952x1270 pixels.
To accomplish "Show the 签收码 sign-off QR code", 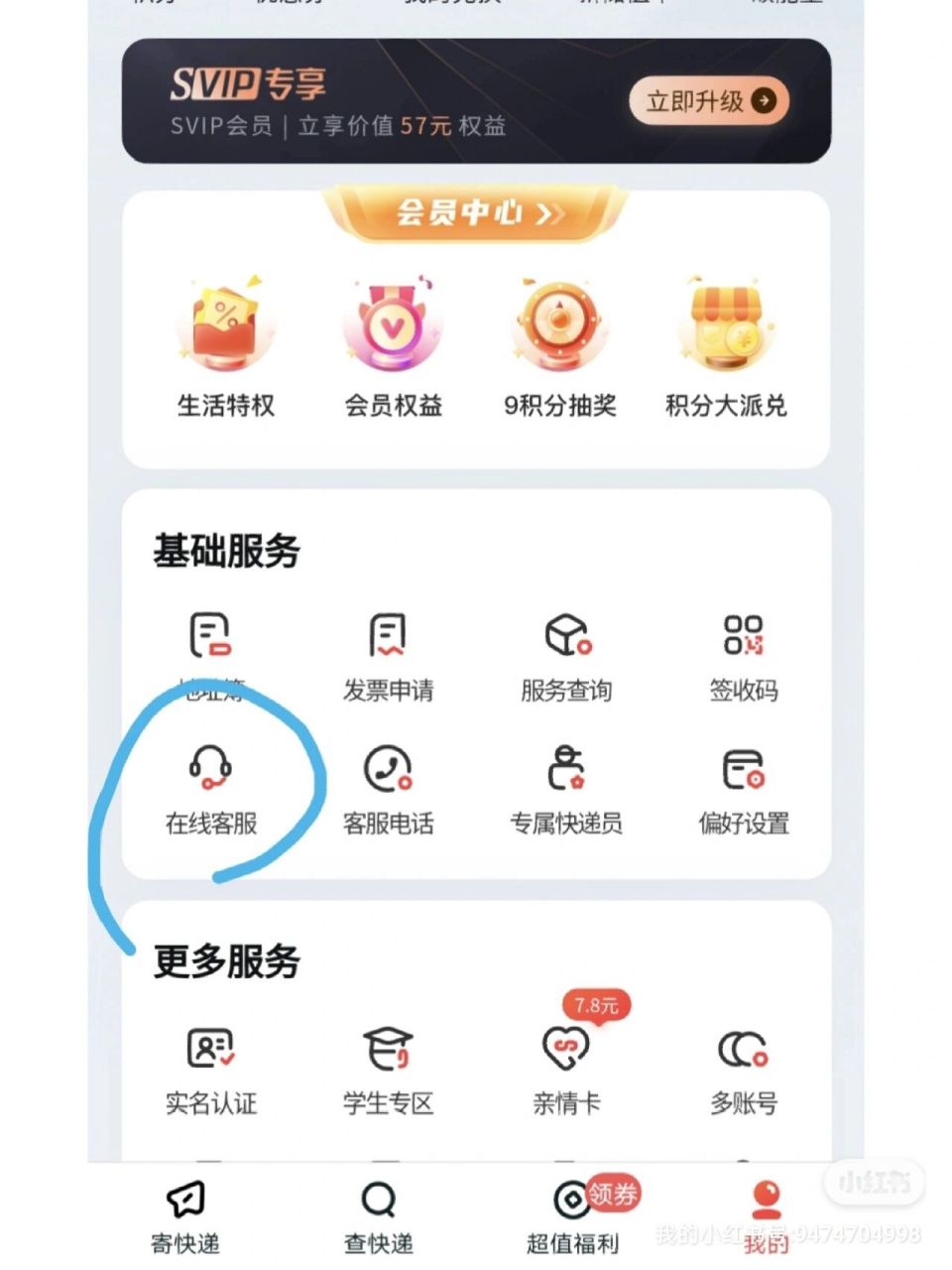I will (x=744, y=645).
